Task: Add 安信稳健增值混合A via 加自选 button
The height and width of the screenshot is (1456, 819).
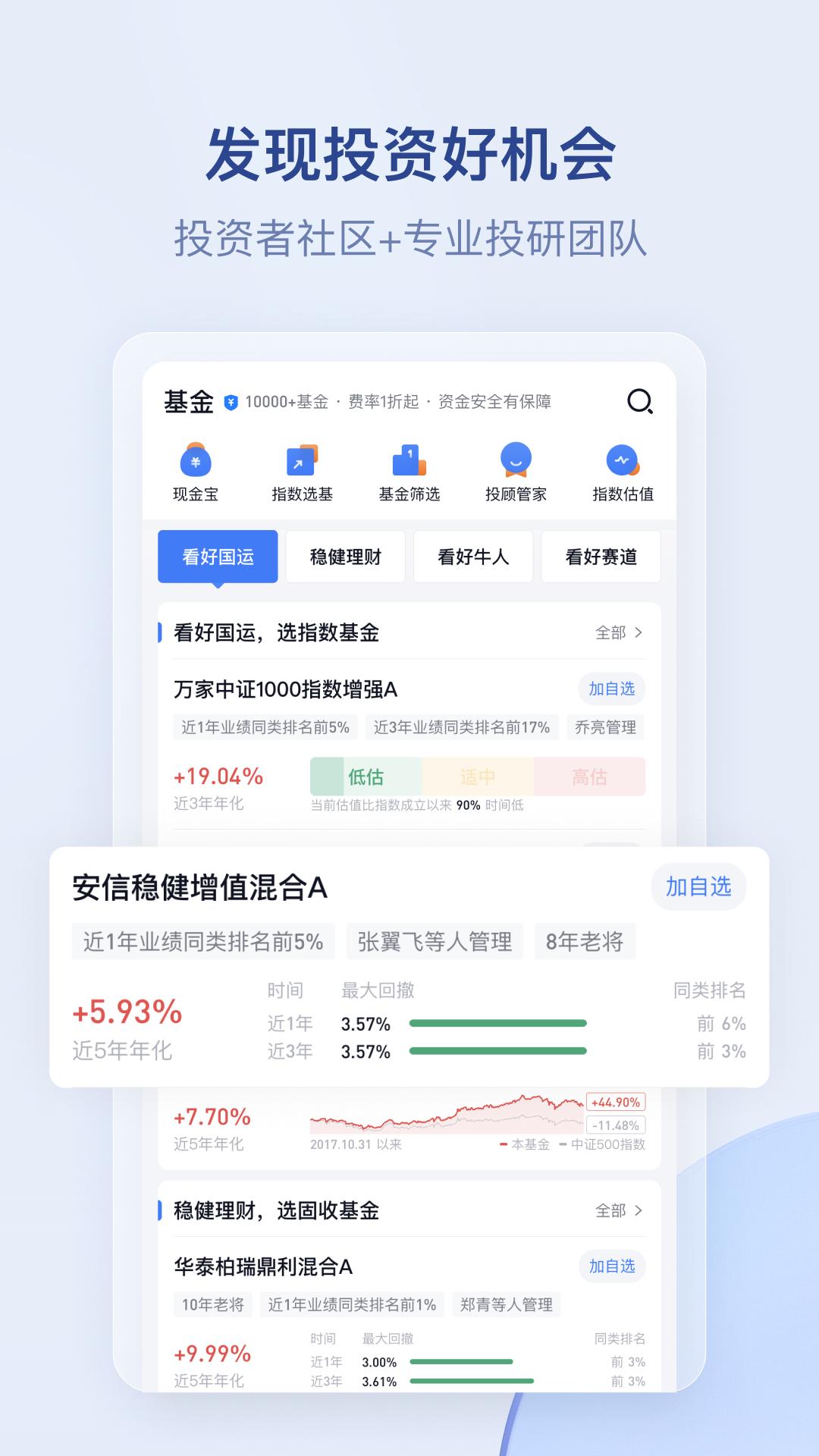Action: coord(698,887)
